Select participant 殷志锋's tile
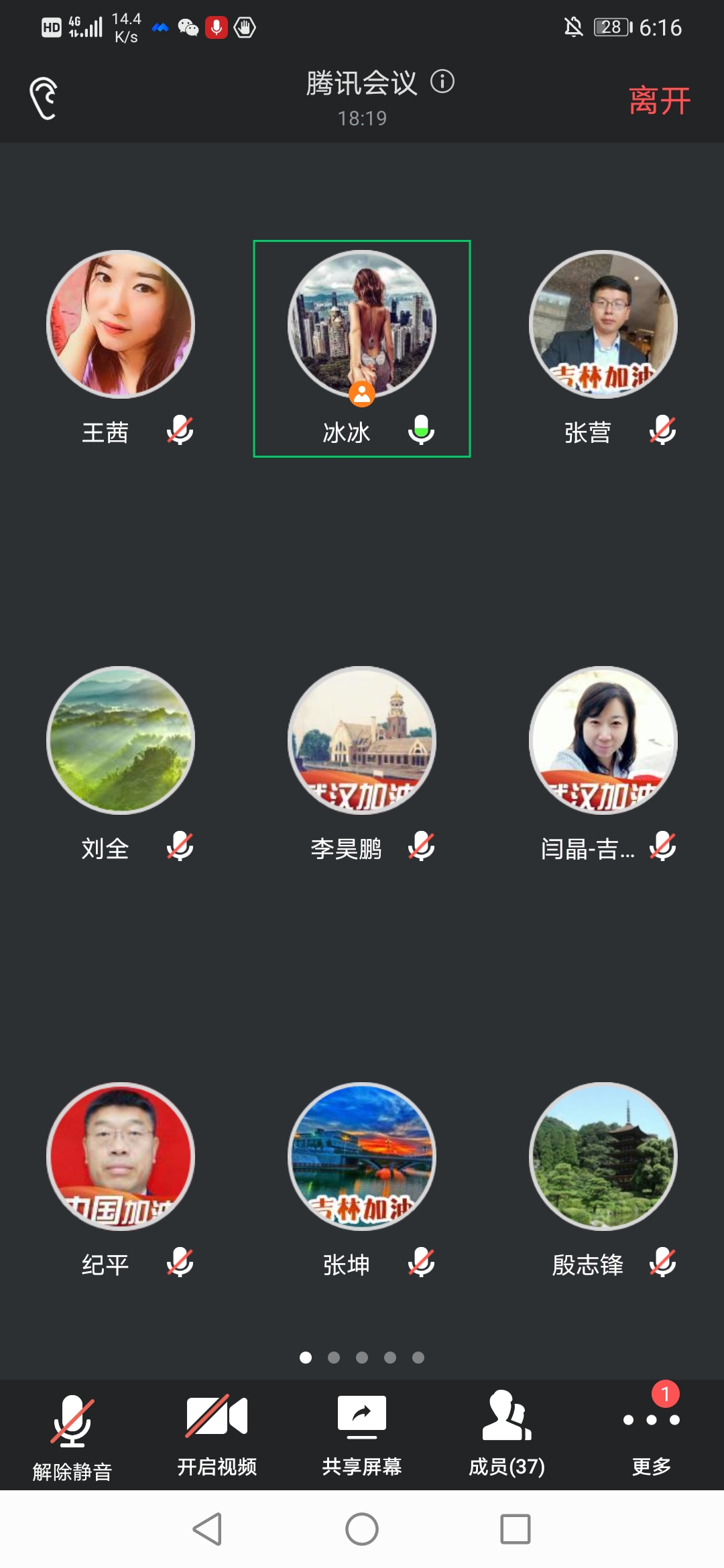The height and width of the screenshot is (1568, 724). point(603,1157)
